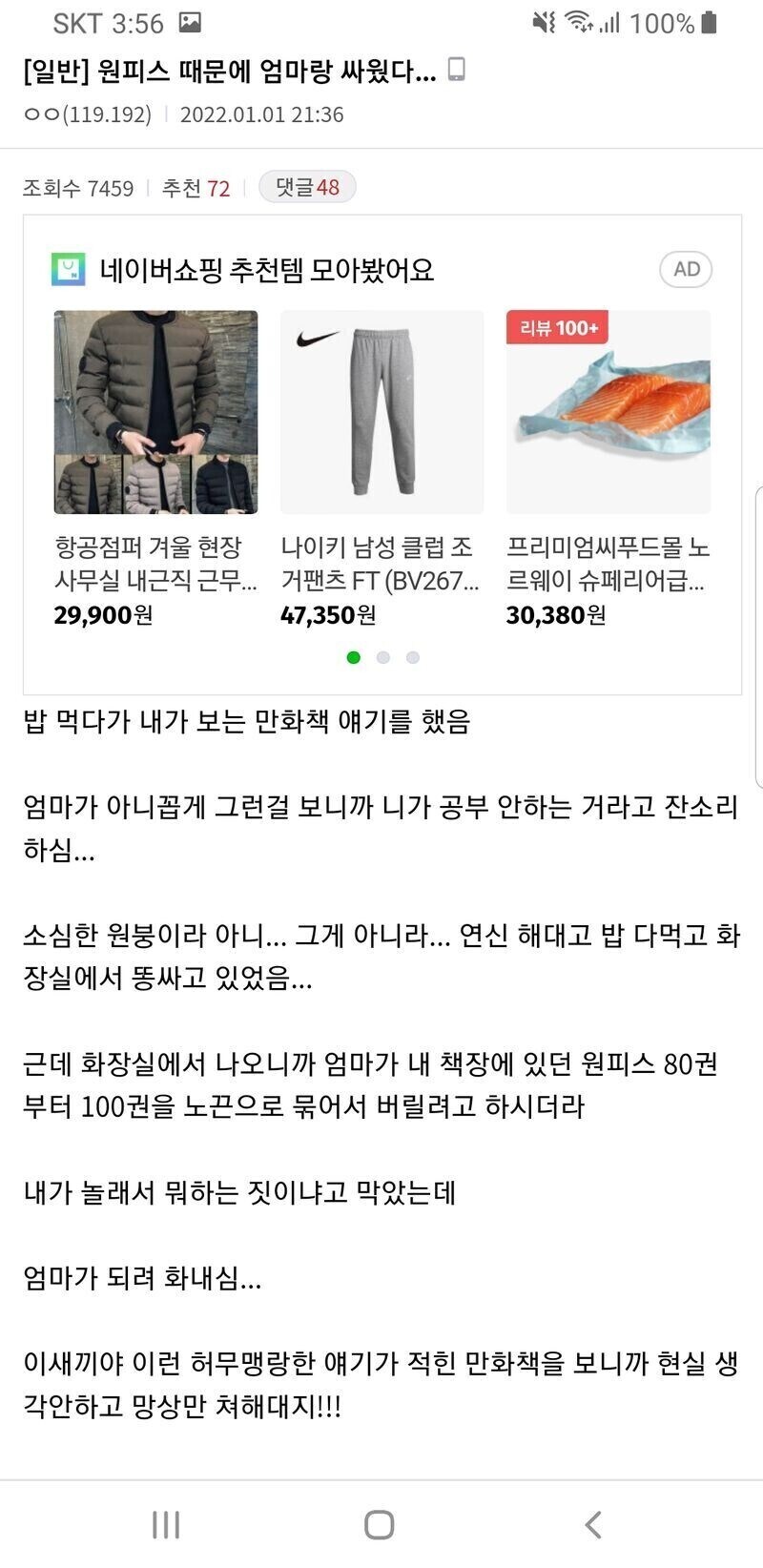Tap the Wi-Fi icon in the status bar

[x=578, y=21]
